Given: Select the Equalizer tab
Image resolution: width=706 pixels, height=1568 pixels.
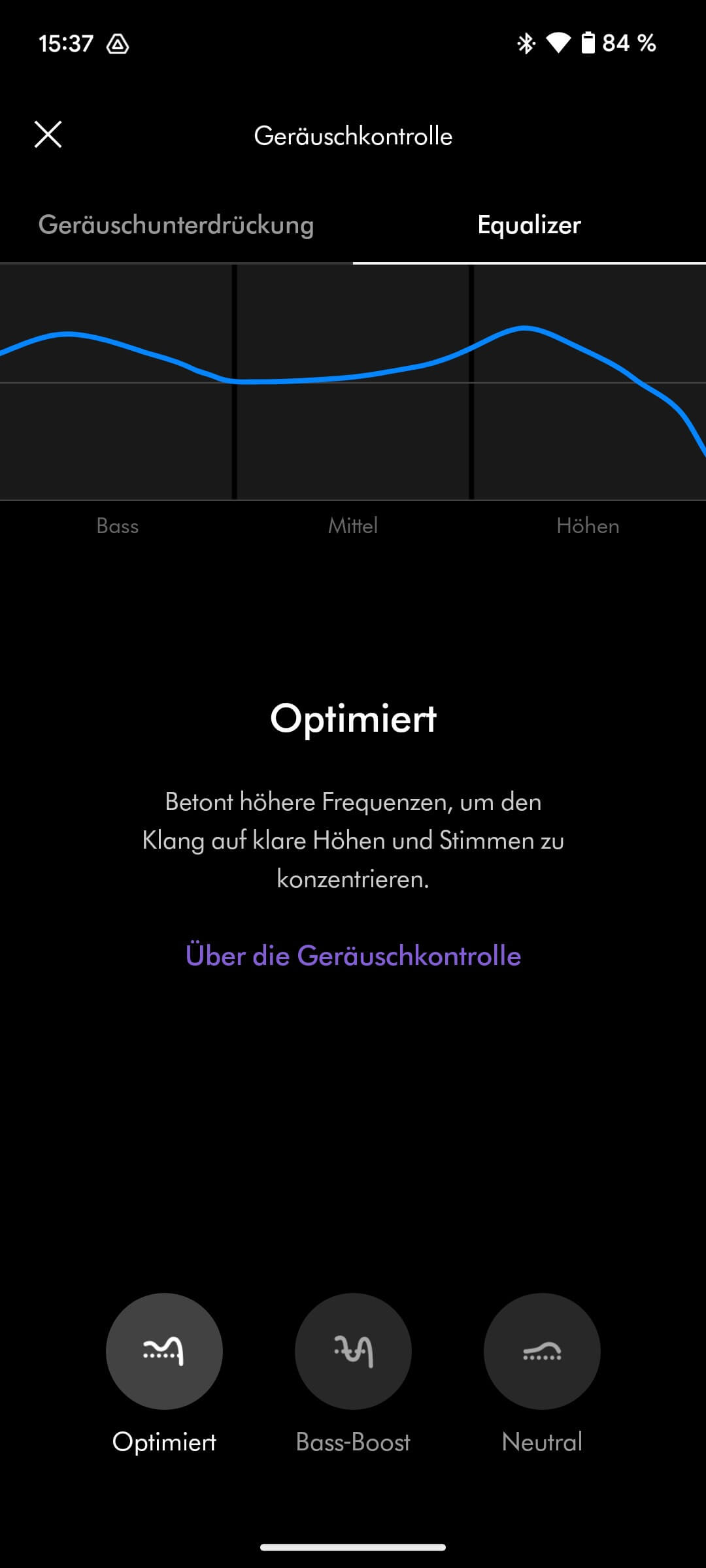Looking at the screenshot, I should (x=529, y=225).
